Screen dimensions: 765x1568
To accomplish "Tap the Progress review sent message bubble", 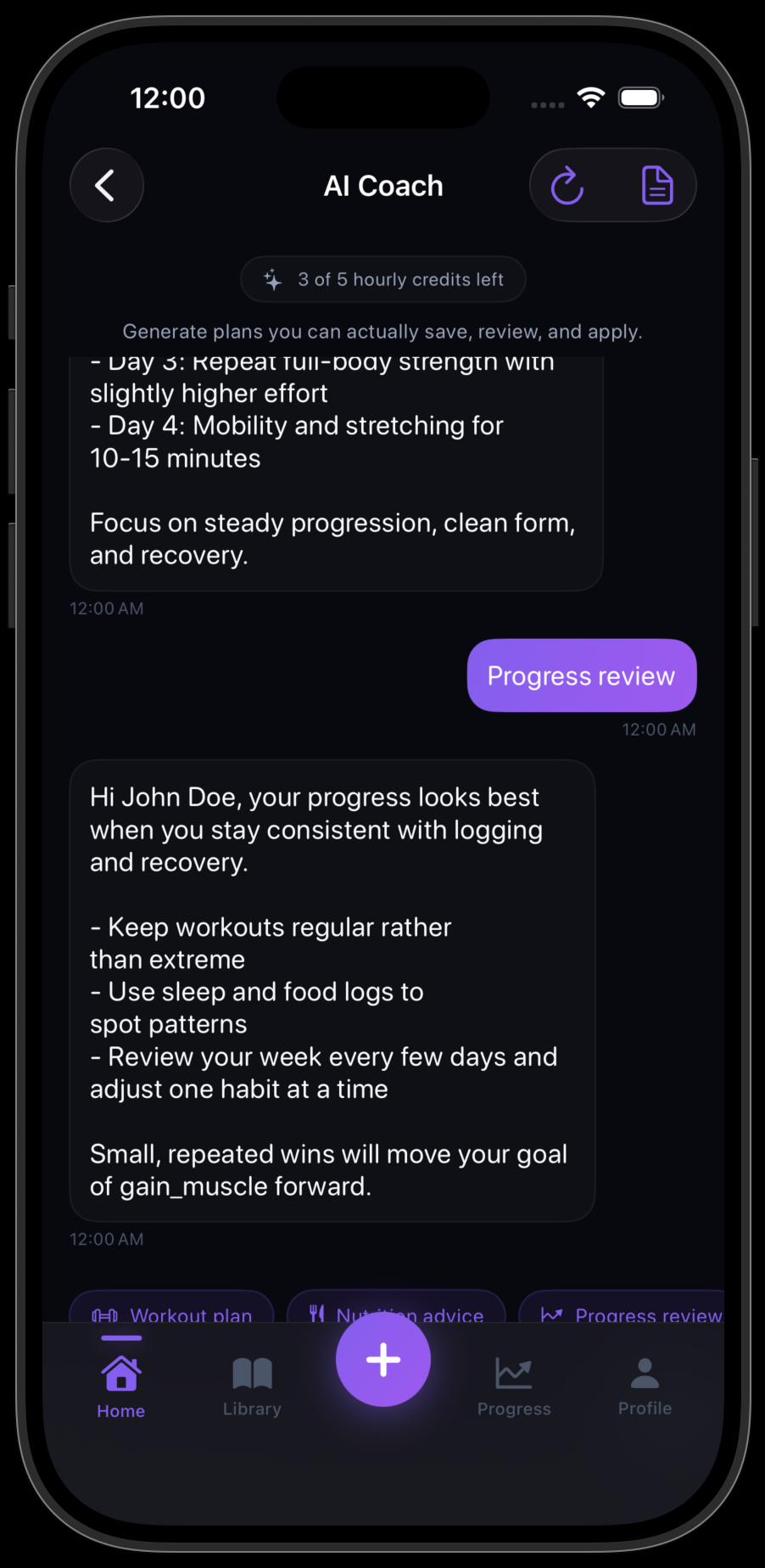I will point(581,675).
